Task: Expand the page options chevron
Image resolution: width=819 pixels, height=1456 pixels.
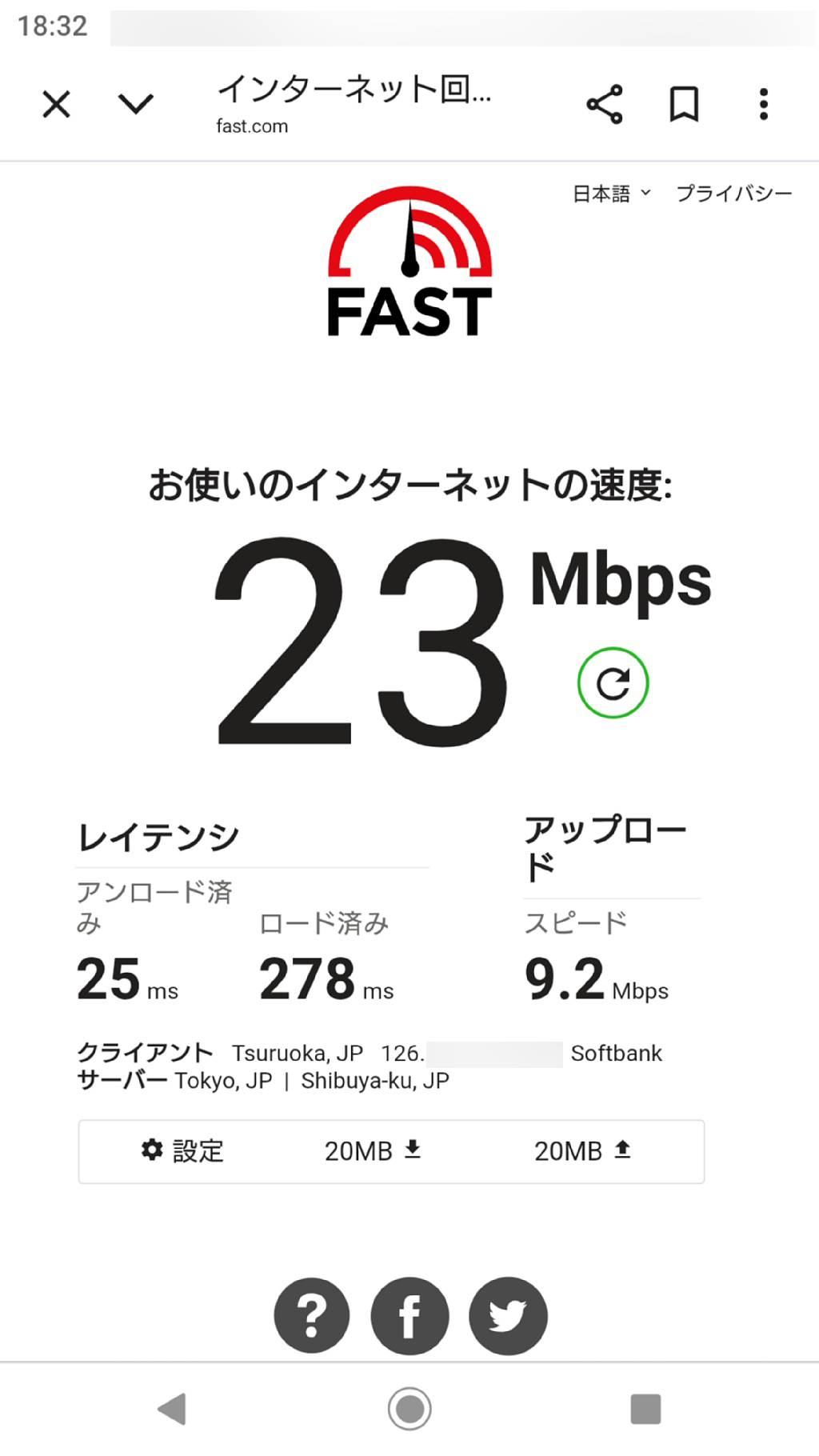Action: coord(135,104)
